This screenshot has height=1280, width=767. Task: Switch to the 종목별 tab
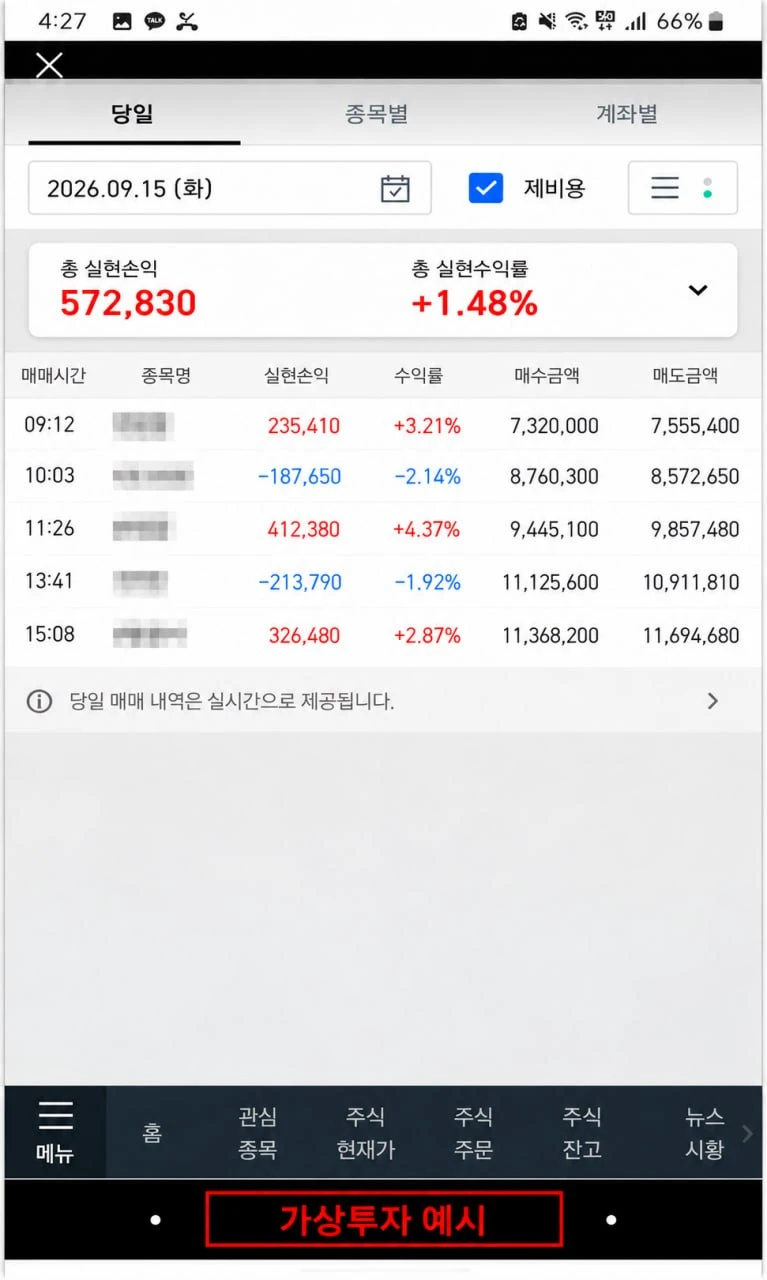pos(376,114)
